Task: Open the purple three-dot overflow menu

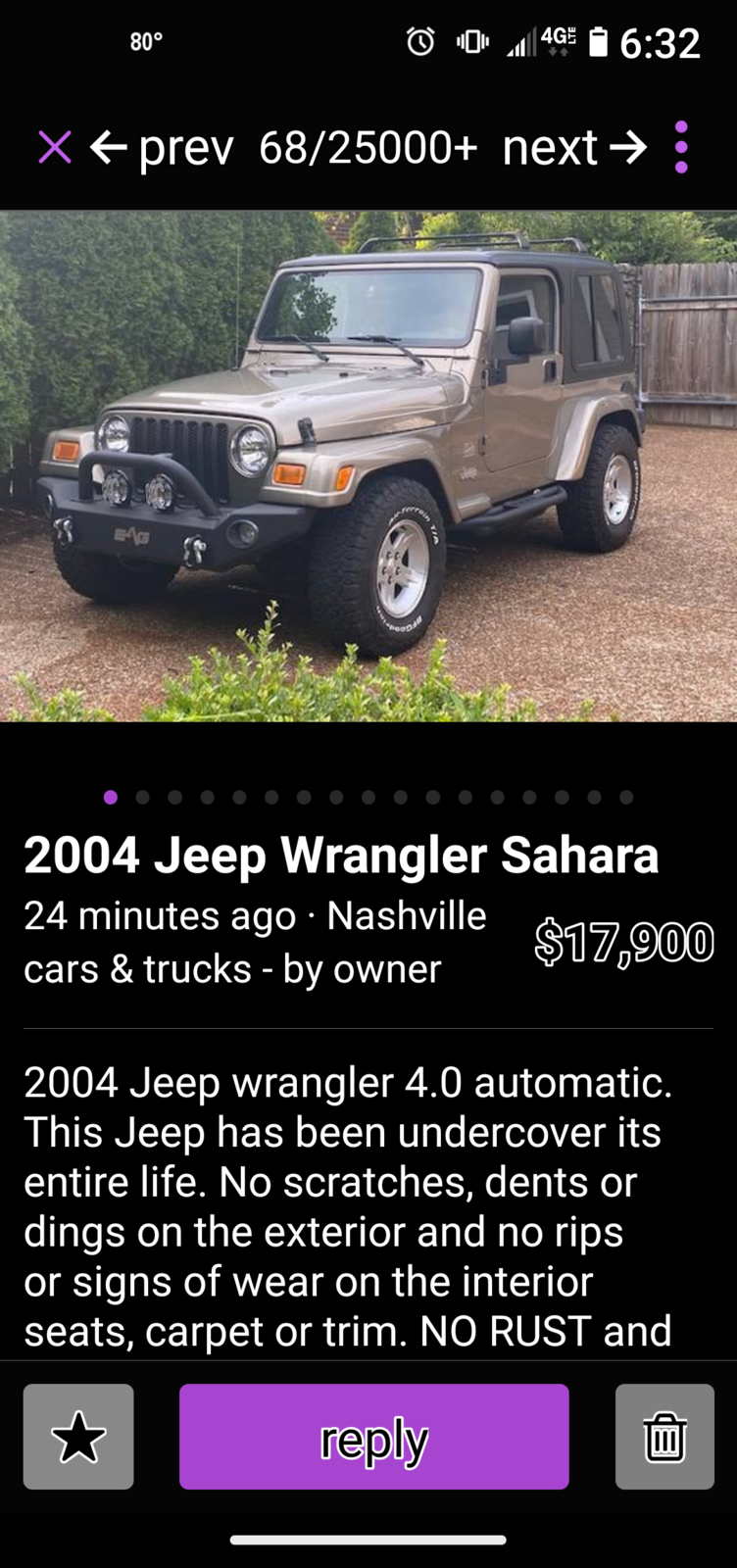Action: coord(681,148)
